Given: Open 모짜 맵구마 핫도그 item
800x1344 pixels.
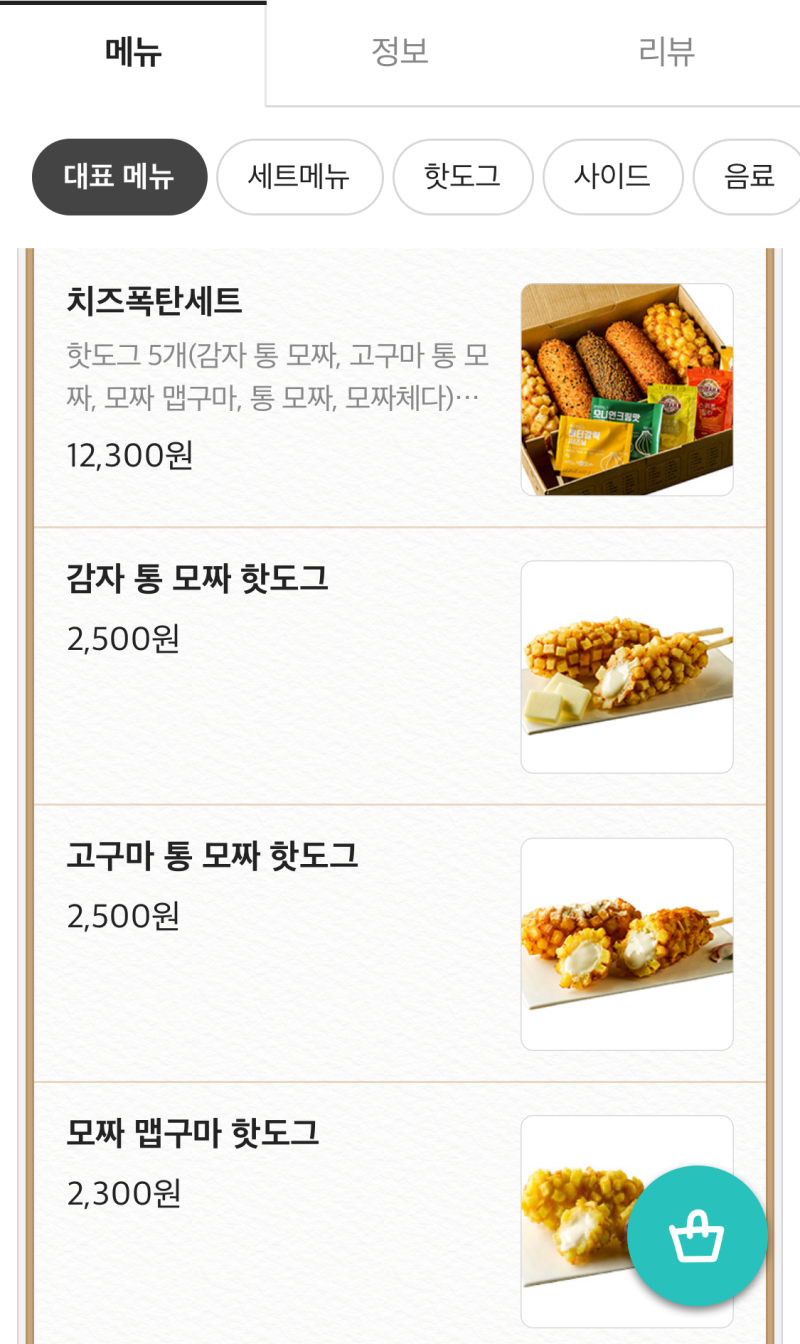Looking at the screenshot, I should (x=400, y=1214).
